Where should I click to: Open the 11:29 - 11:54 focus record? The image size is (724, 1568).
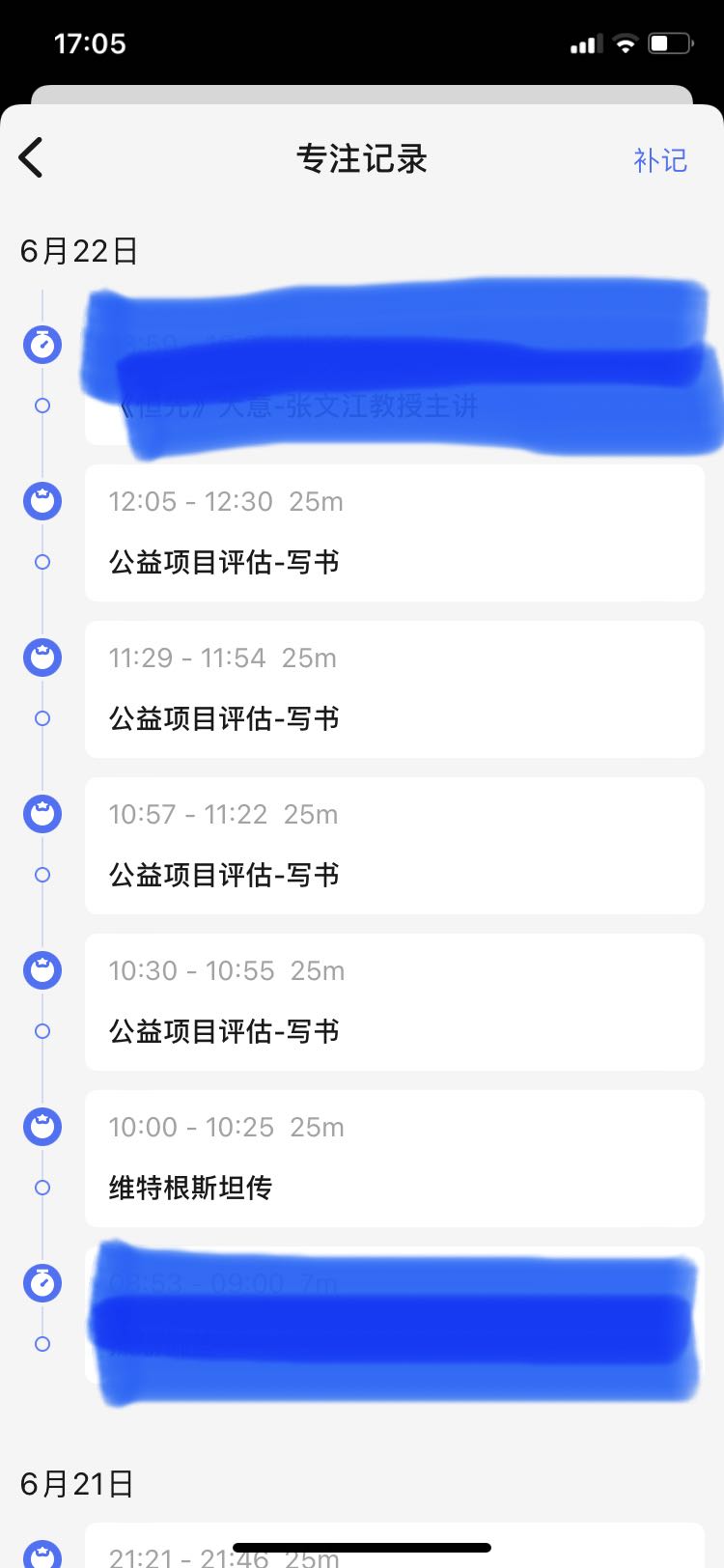click(395, 689)
